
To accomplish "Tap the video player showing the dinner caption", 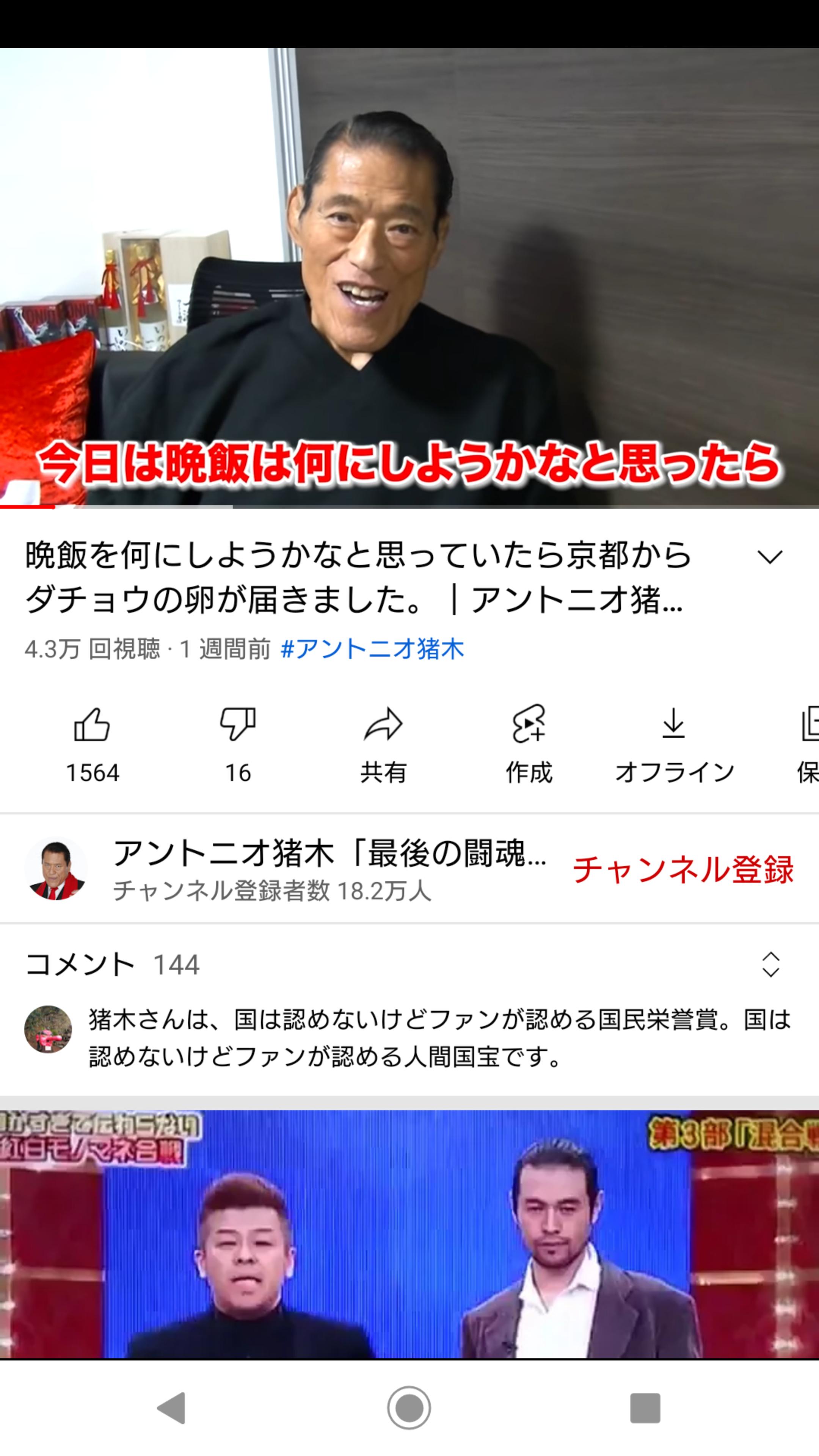I will [x=409, y=277].
